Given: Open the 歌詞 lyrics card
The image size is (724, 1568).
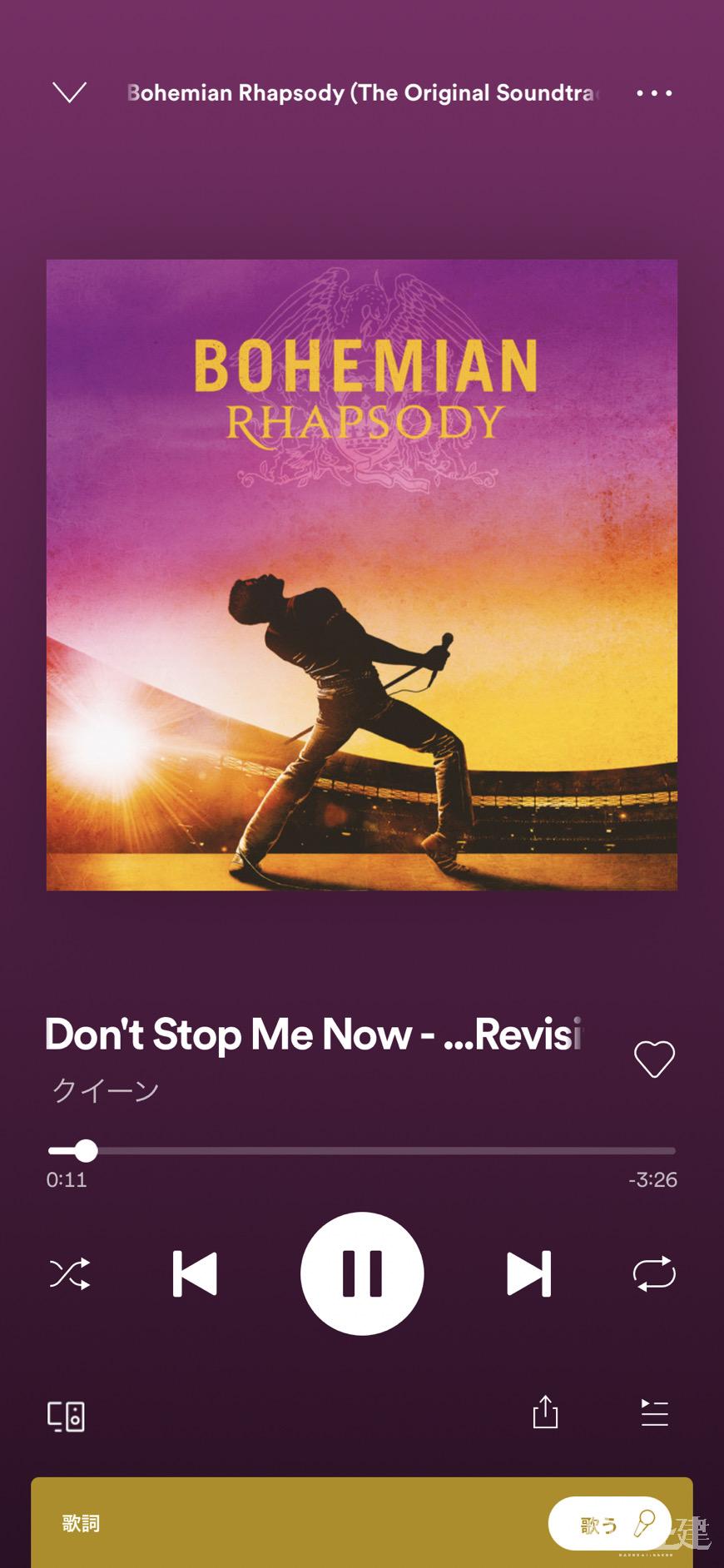Looking at the screenshot, I should 362,1523.
